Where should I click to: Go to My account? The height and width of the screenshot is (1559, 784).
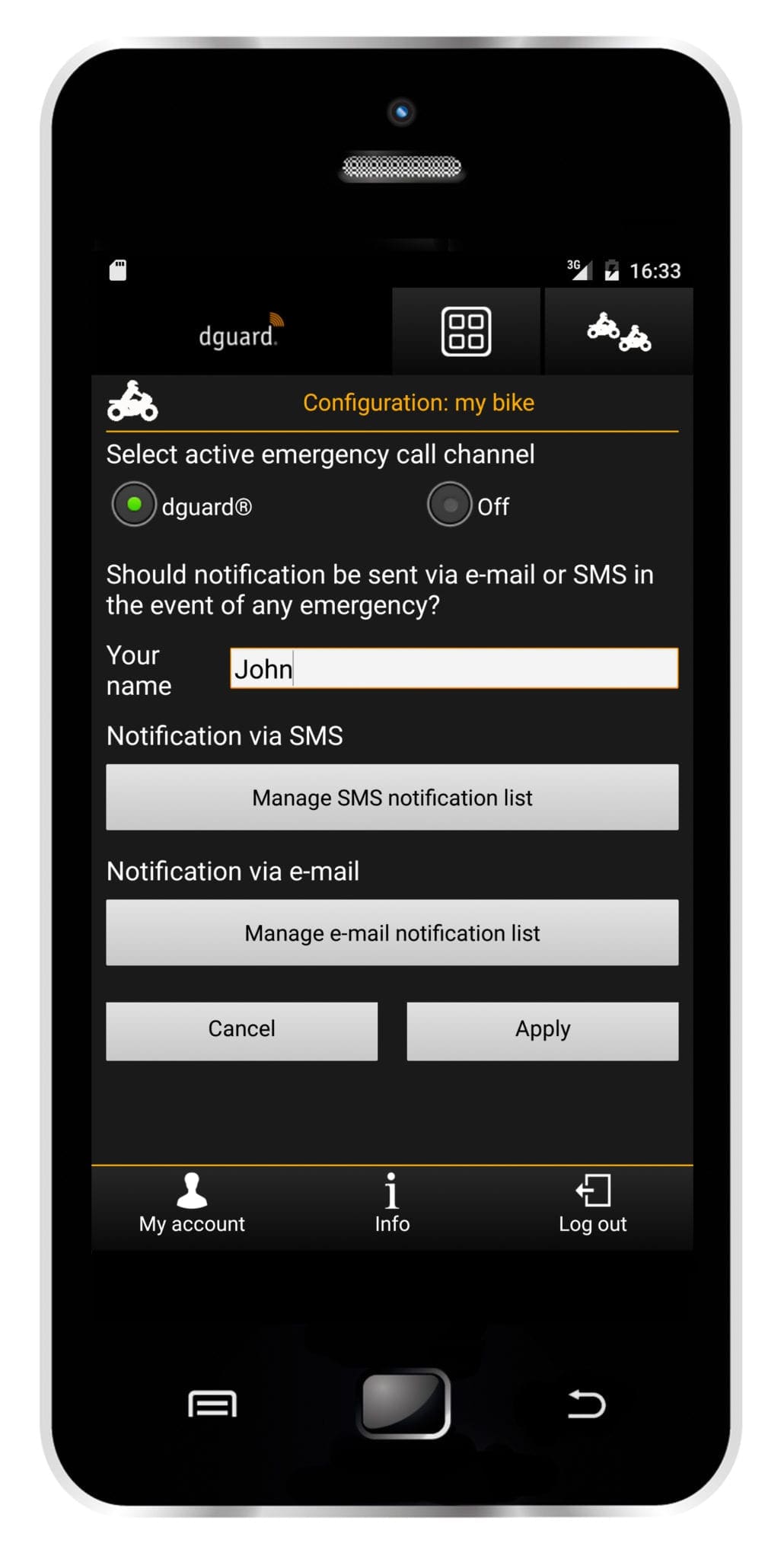pos(192,1204)
